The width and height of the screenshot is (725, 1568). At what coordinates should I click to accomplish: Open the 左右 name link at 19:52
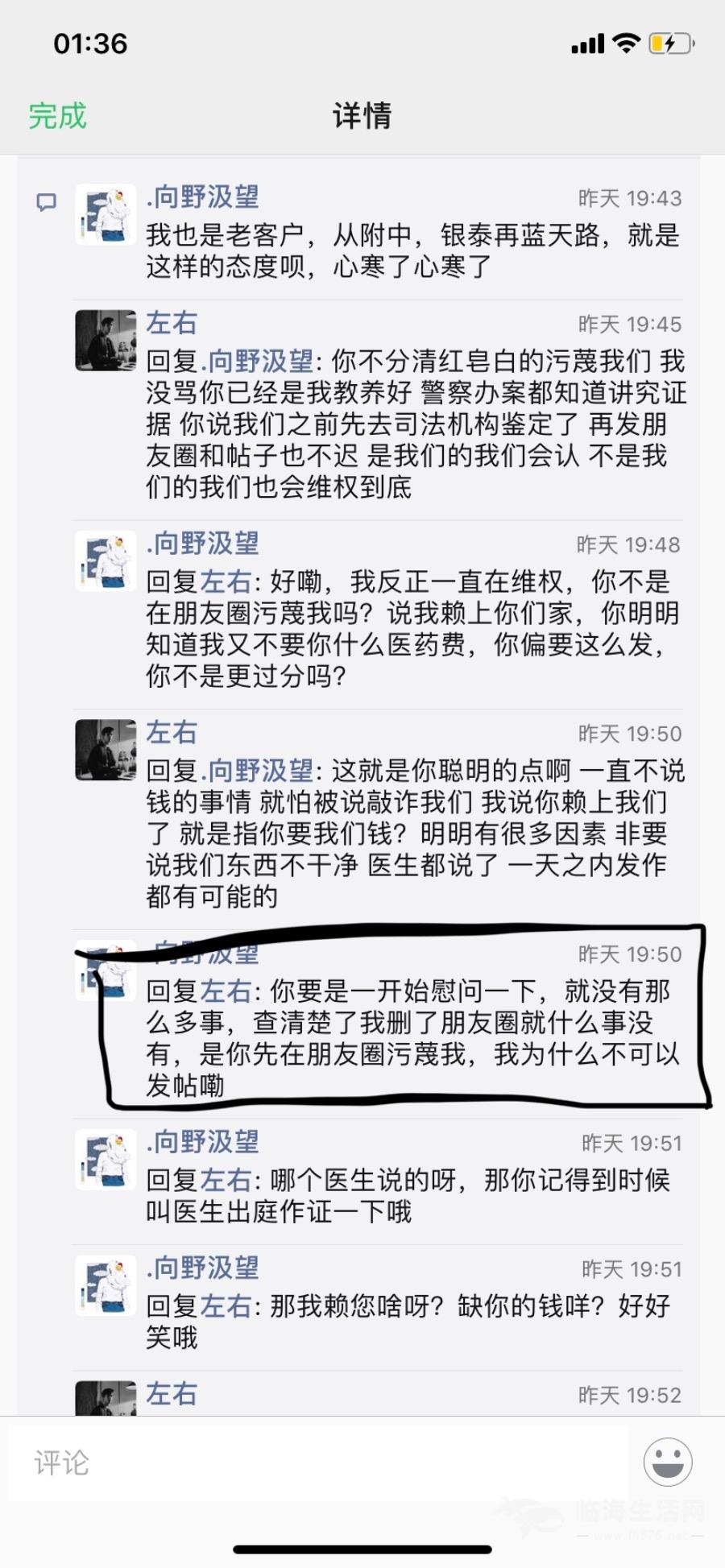[172, 1393]
